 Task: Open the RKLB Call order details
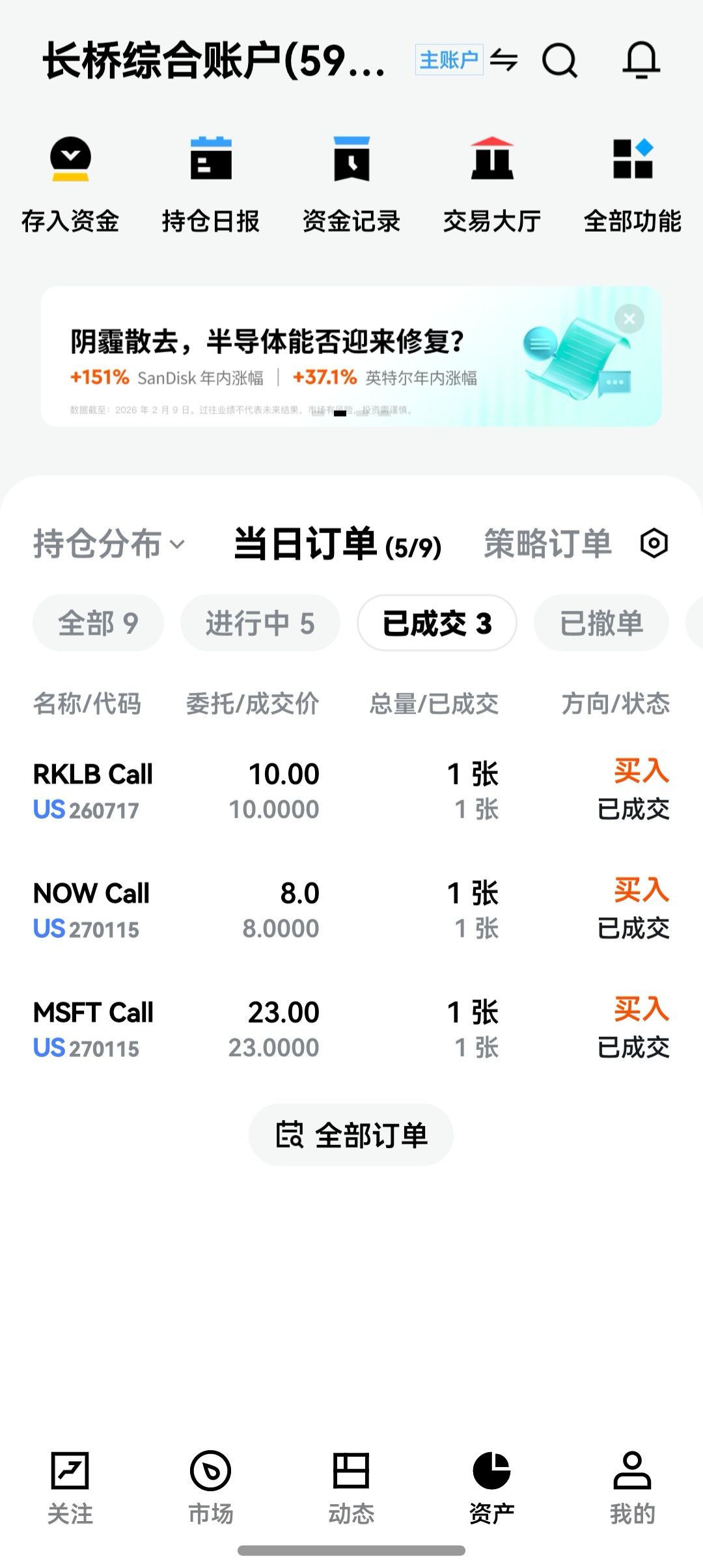pyautogui.click(x=351, y=791)
